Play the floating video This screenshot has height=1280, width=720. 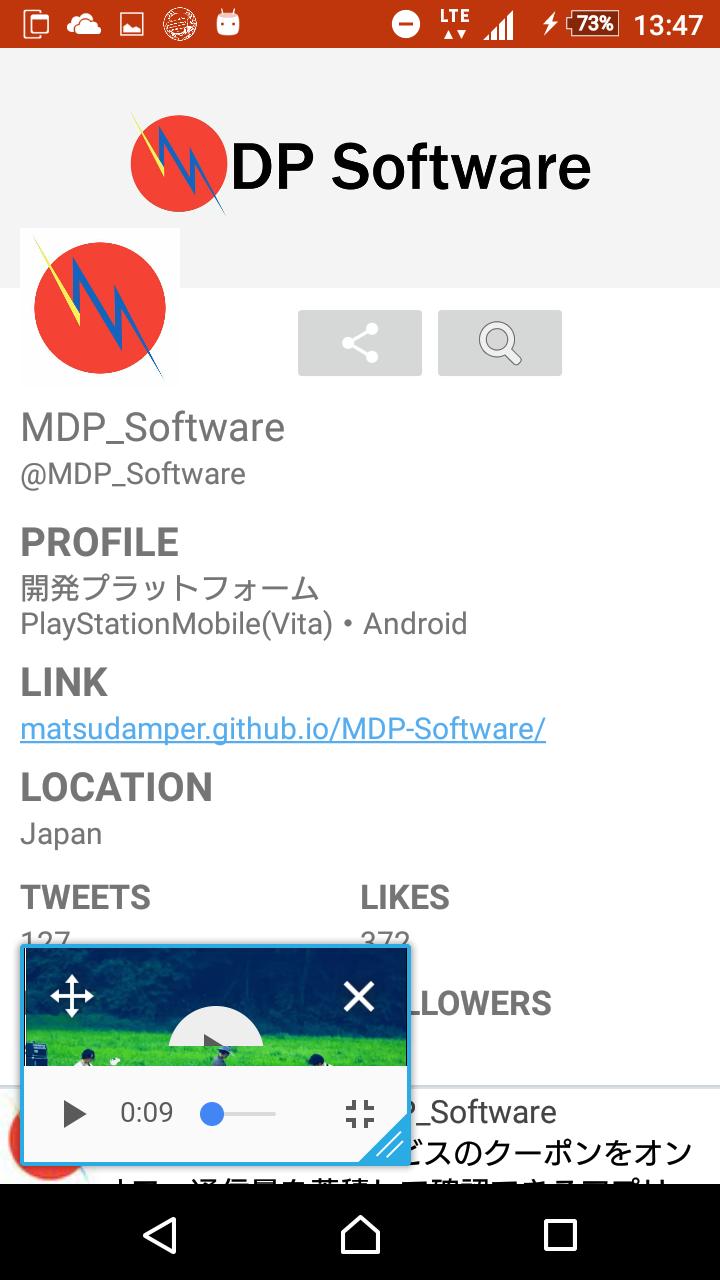pyautogui.click(x=74, y=1113)
